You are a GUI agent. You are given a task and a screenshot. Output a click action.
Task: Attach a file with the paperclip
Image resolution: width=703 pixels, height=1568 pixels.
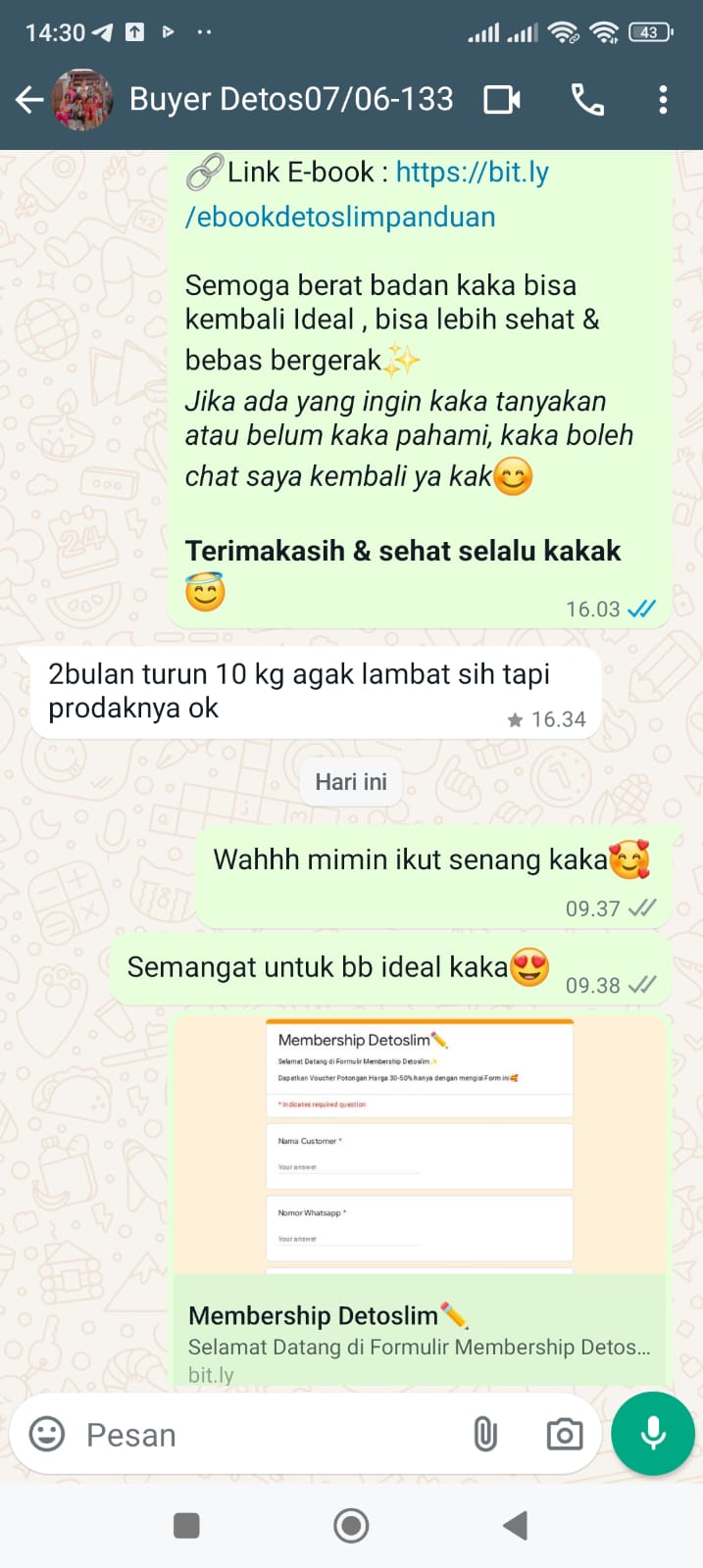tap(484, 1435)
